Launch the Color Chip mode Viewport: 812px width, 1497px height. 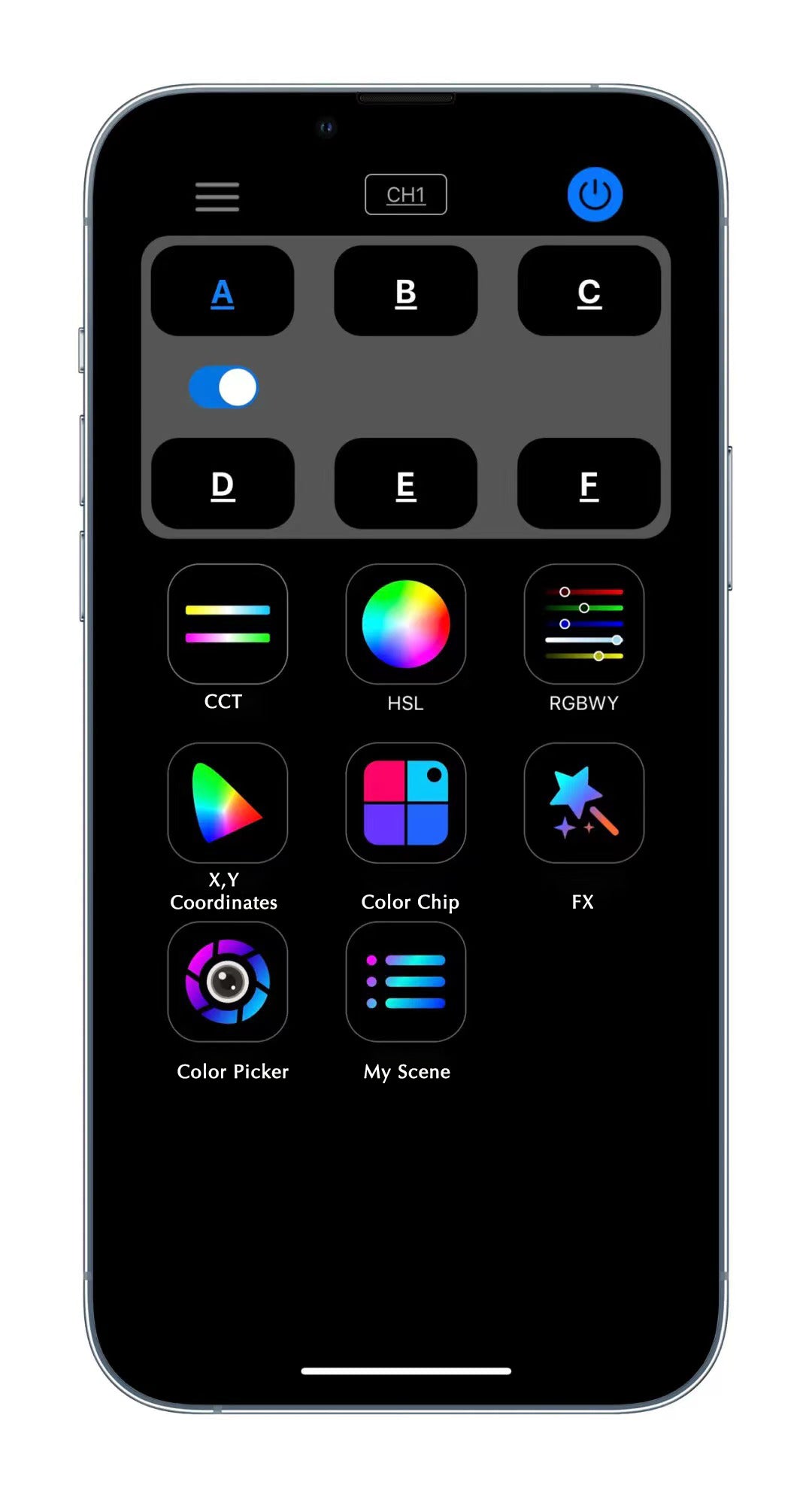click(406, 803)
